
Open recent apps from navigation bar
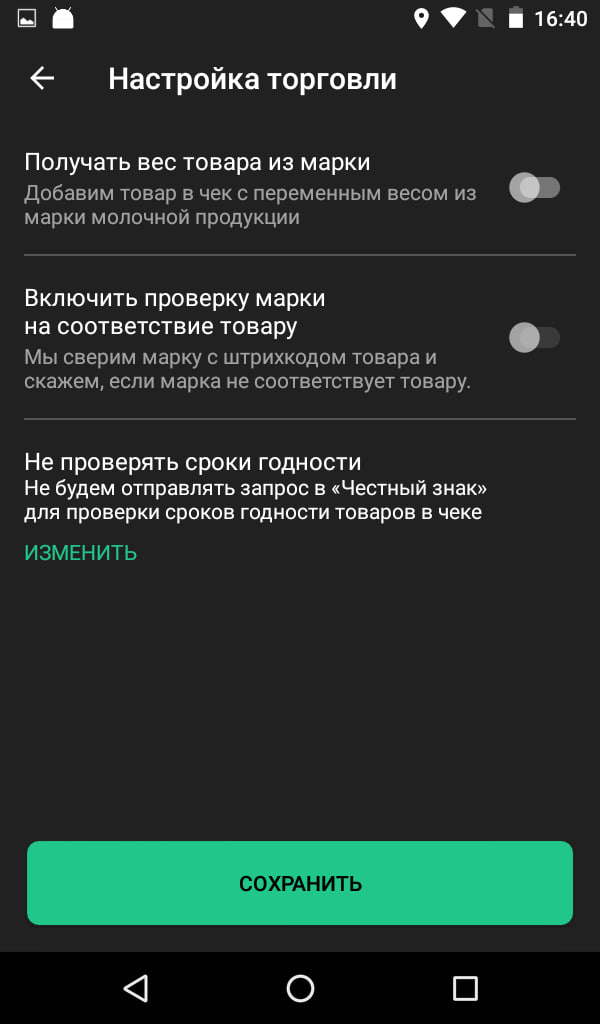click(x=465, y=989)
